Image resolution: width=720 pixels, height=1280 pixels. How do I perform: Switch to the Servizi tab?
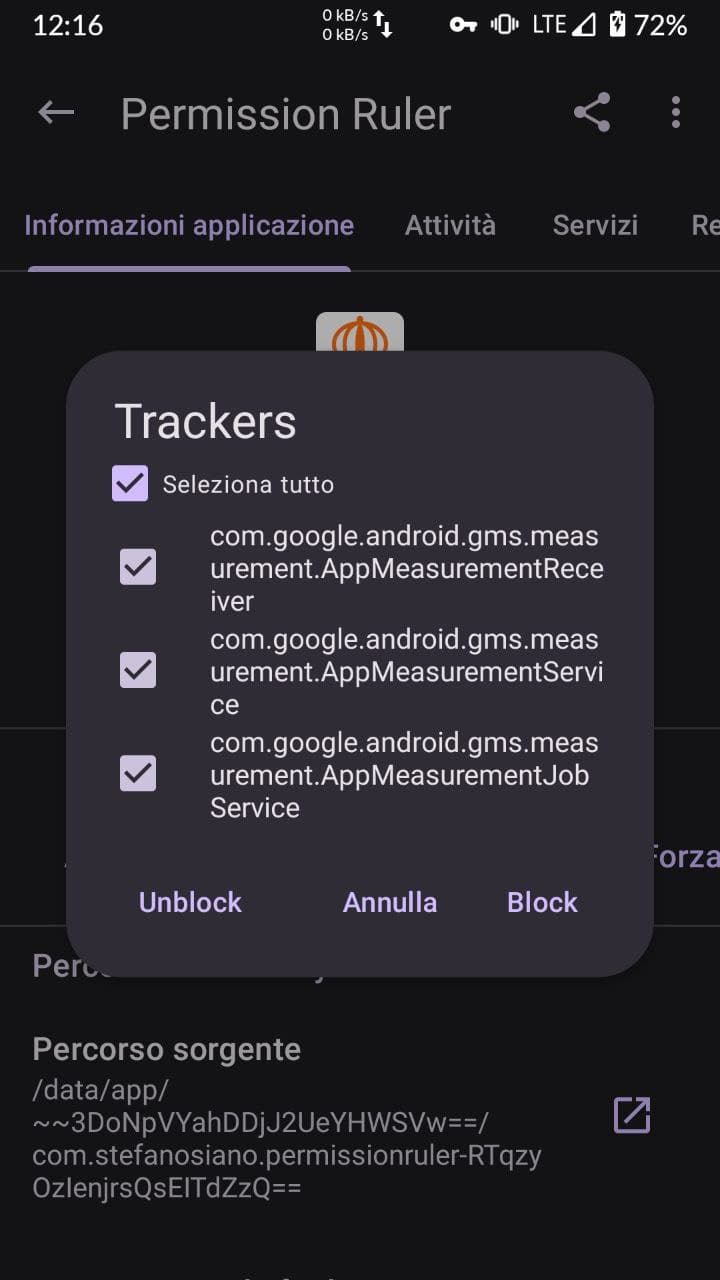595,225
